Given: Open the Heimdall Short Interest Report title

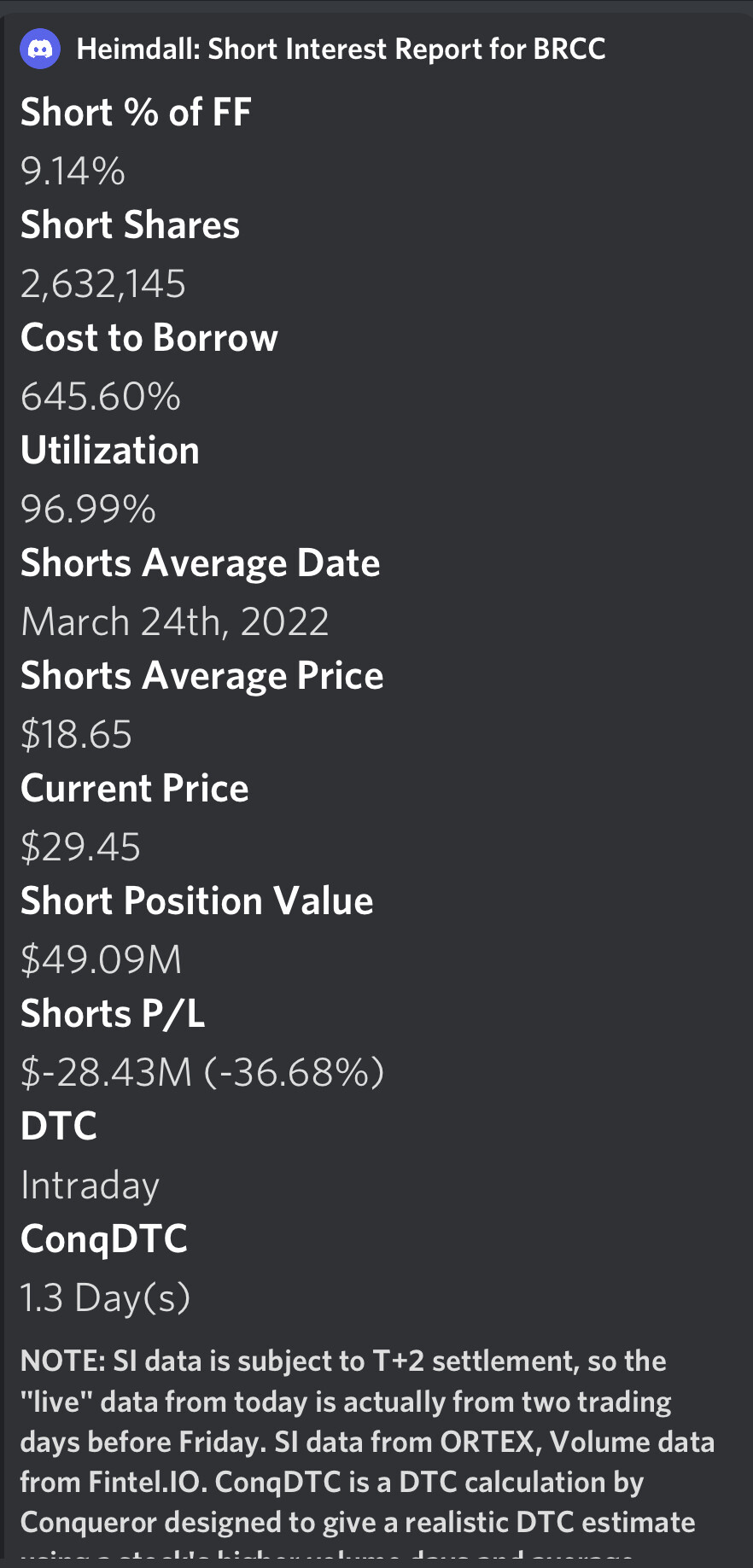Looking at the screenshot, I should pos(341,50).
